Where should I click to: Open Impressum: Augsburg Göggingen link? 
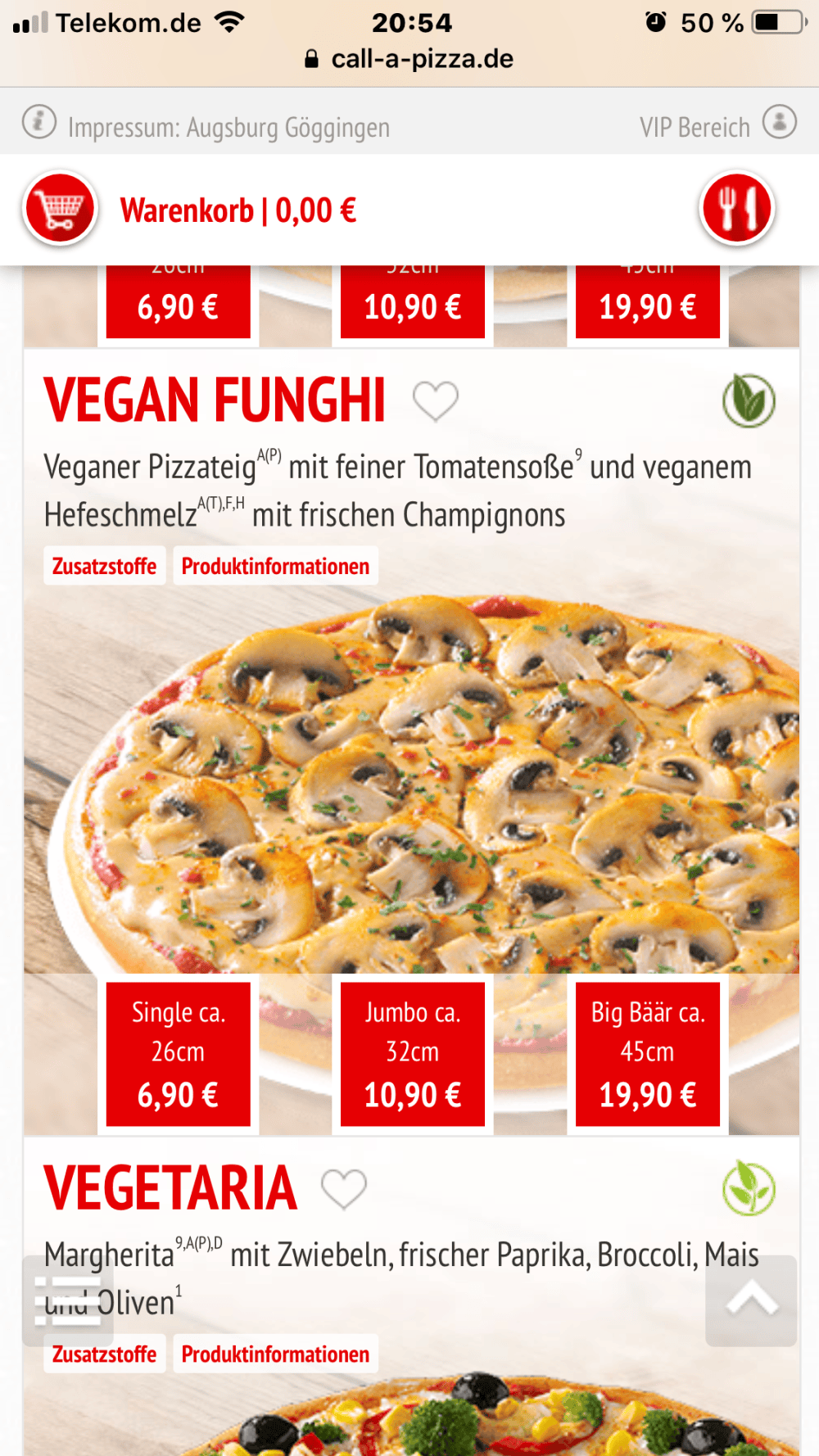pos(206,127)
